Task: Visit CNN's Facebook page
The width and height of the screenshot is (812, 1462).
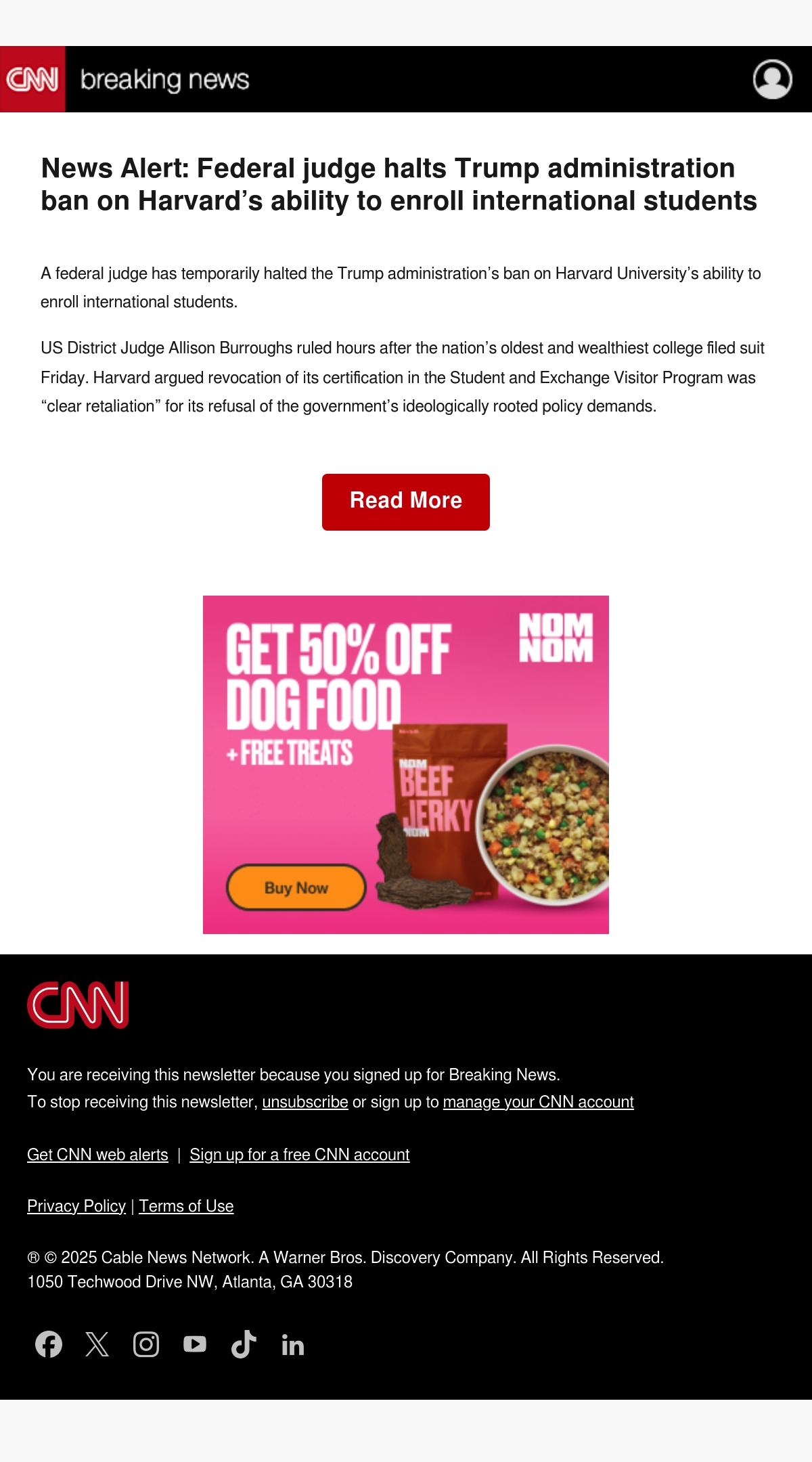Action: click(x=49, y=1344)
